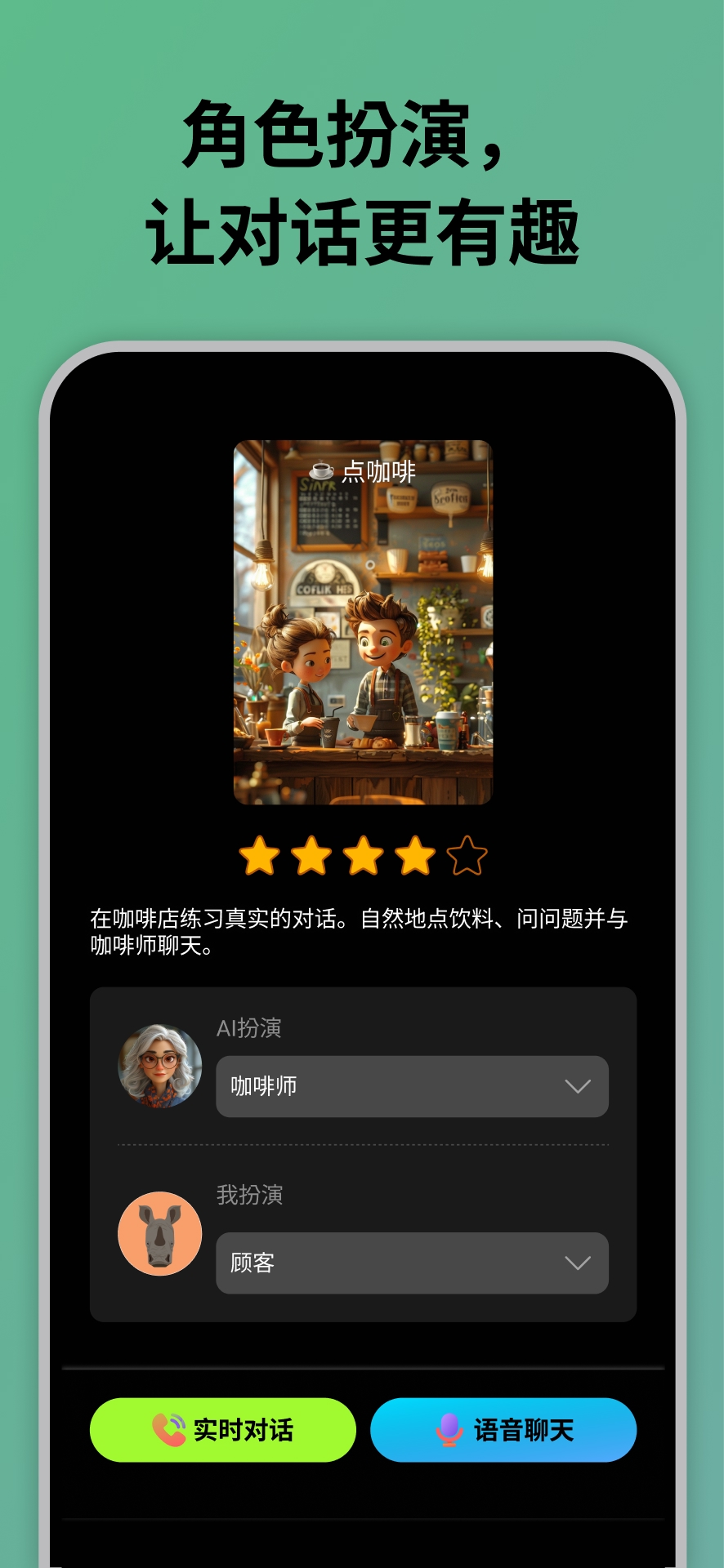The image size is (724, 1568).
Task: Select the 我扮演 section label
Action: [x=249, y=1196]
